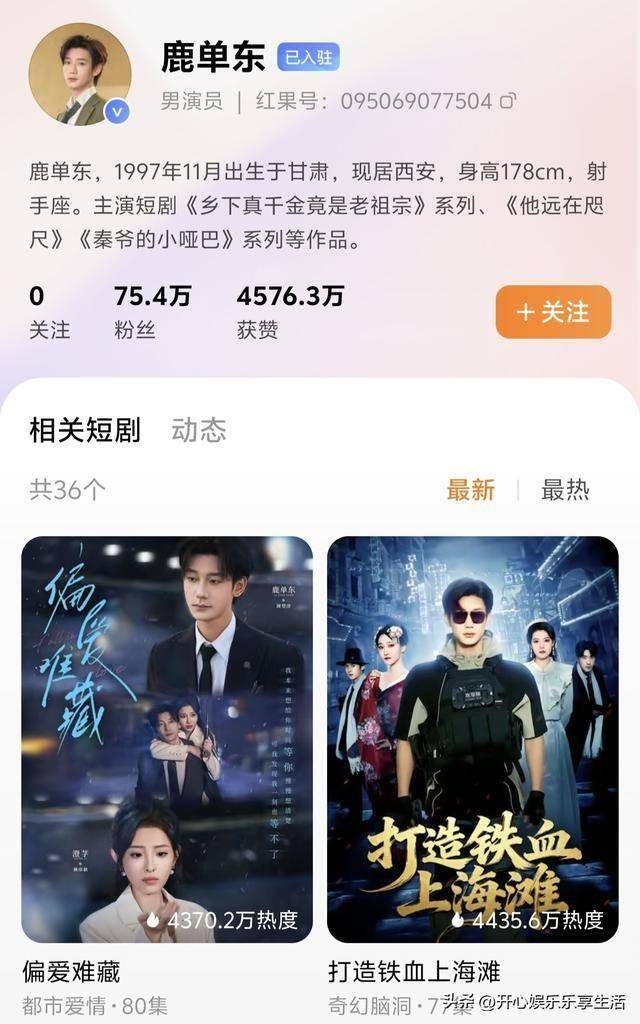Image resolution: width=640 pixels, height=1024 pixels.
Task: Copy the 红果号 ID number
Action: [x=509, y=101]
